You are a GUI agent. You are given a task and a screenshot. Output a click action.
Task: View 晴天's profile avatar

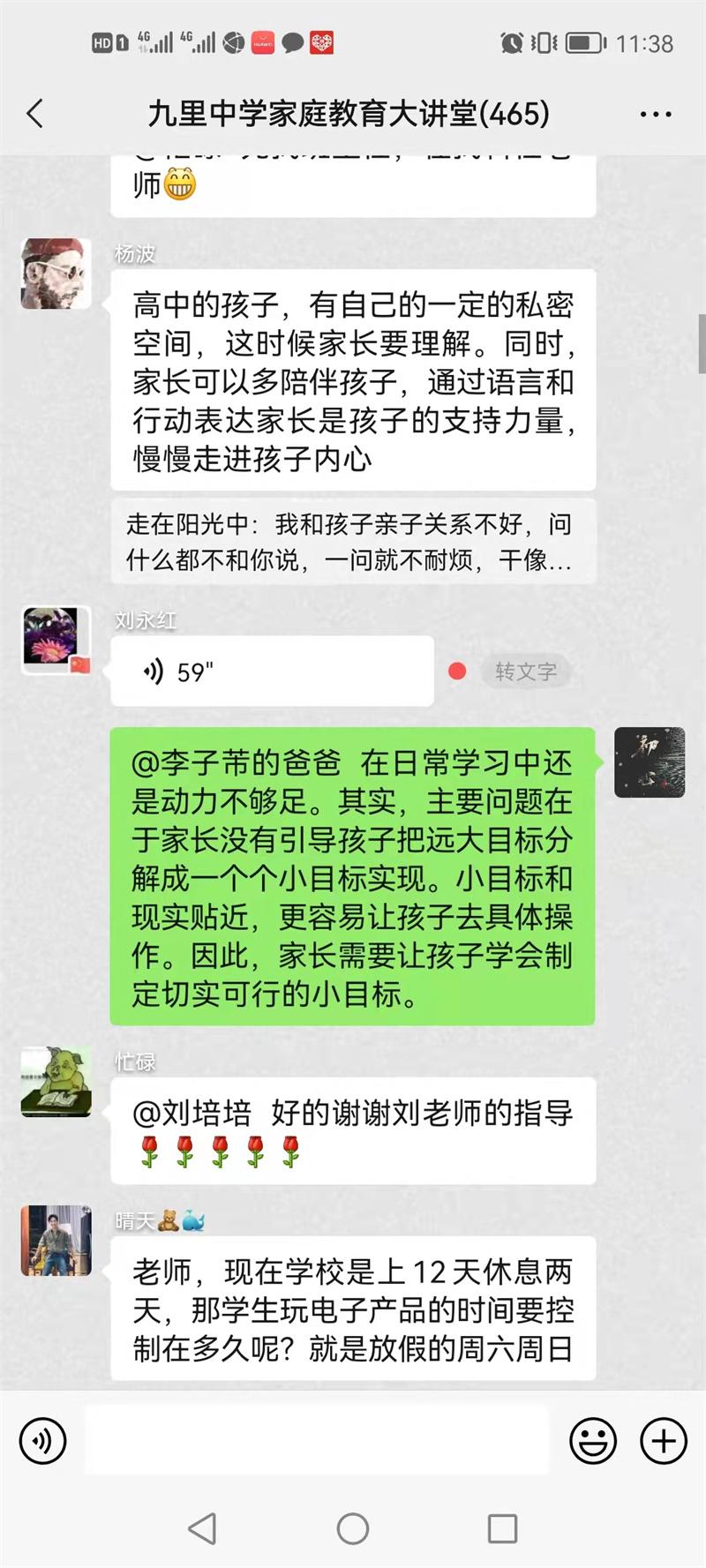[56, 1241]
